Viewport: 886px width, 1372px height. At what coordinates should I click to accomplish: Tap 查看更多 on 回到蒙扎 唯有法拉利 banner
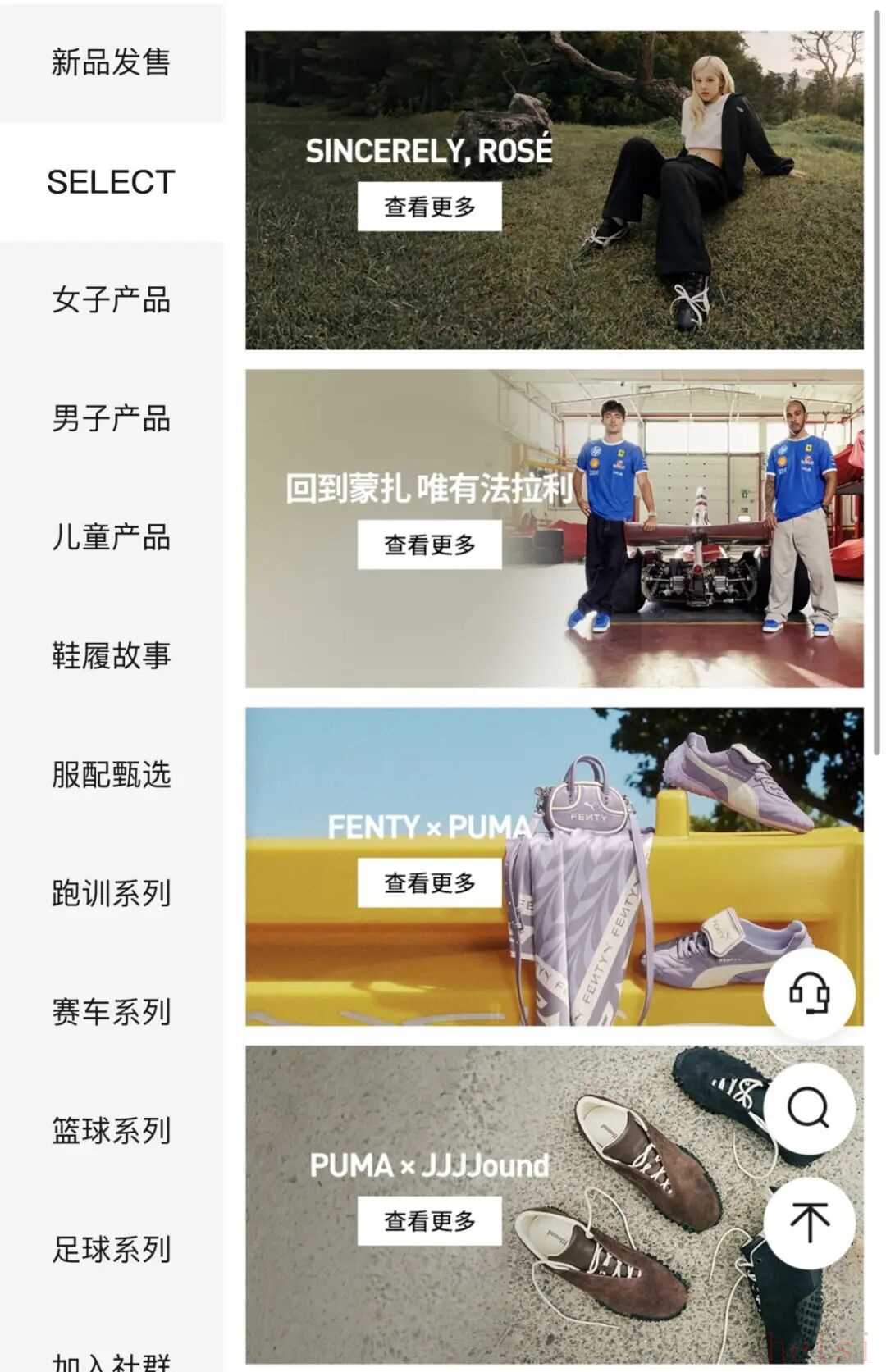[x=429, y=545]
